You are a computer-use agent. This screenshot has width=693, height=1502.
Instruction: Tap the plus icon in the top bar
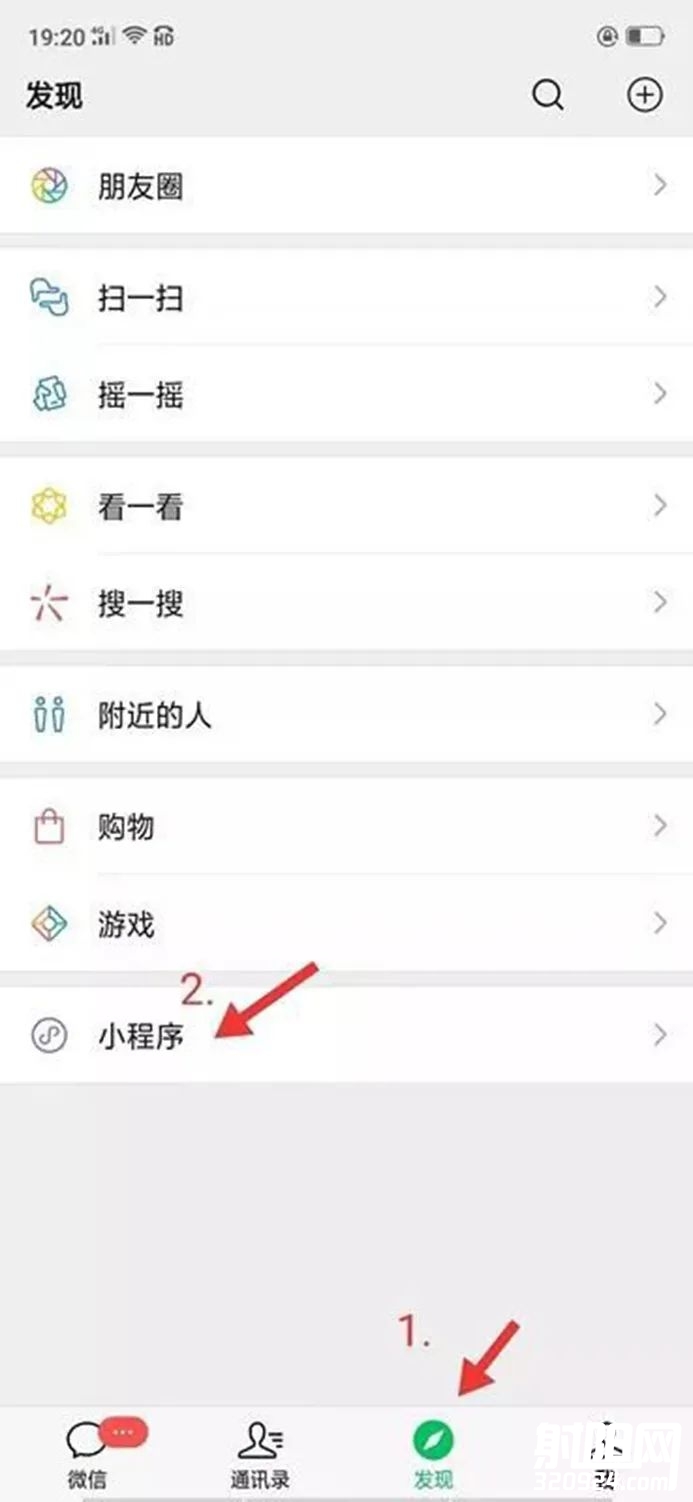pos(644,95)
